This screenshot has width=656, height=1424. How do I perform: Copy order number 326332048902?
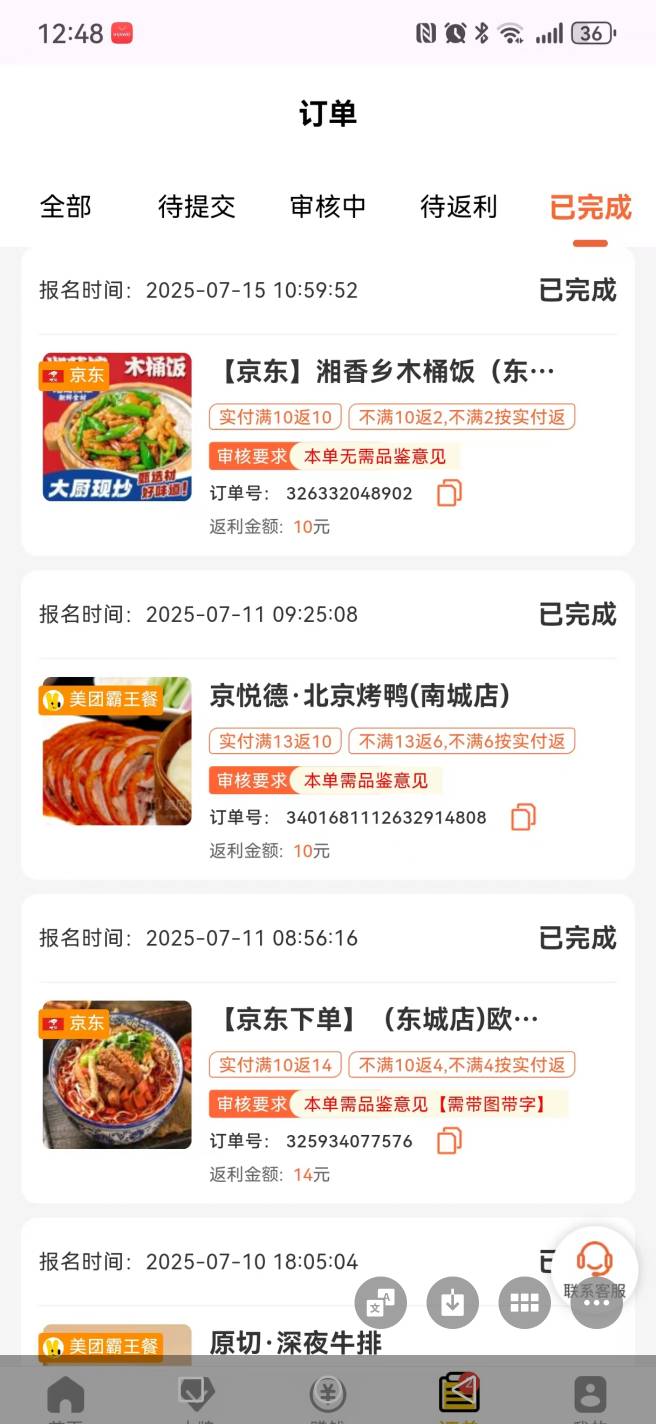449,493
